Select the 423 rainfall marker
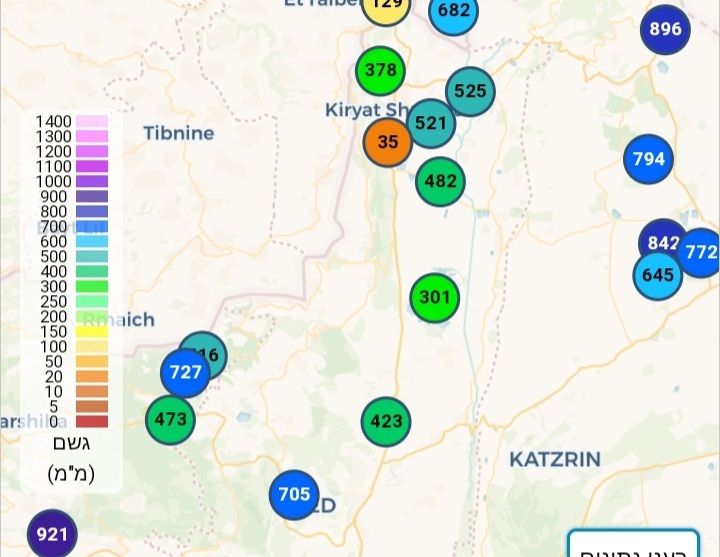The image size is (720, 557). 386,421
